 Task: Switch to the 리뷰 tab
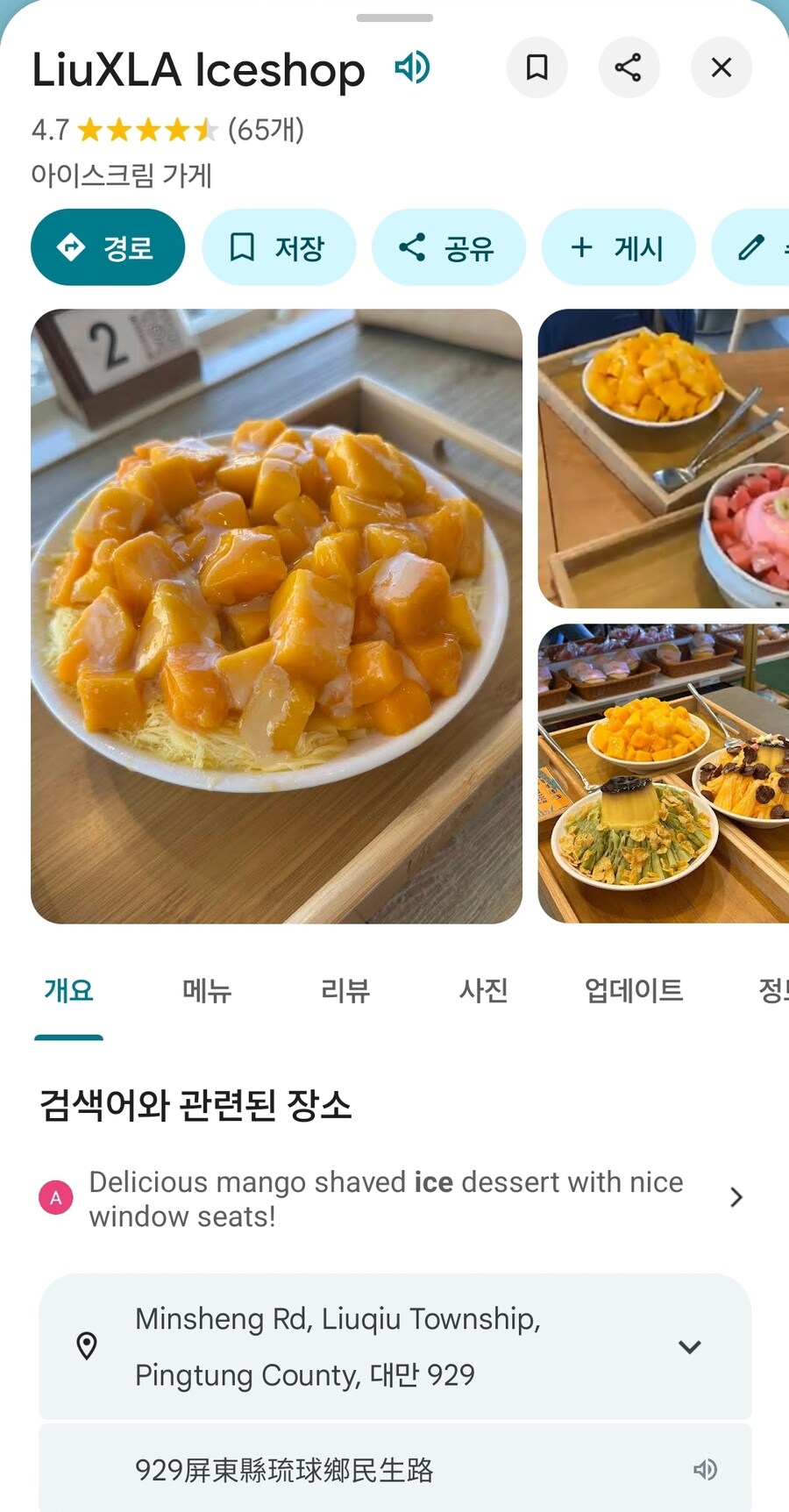345,990
